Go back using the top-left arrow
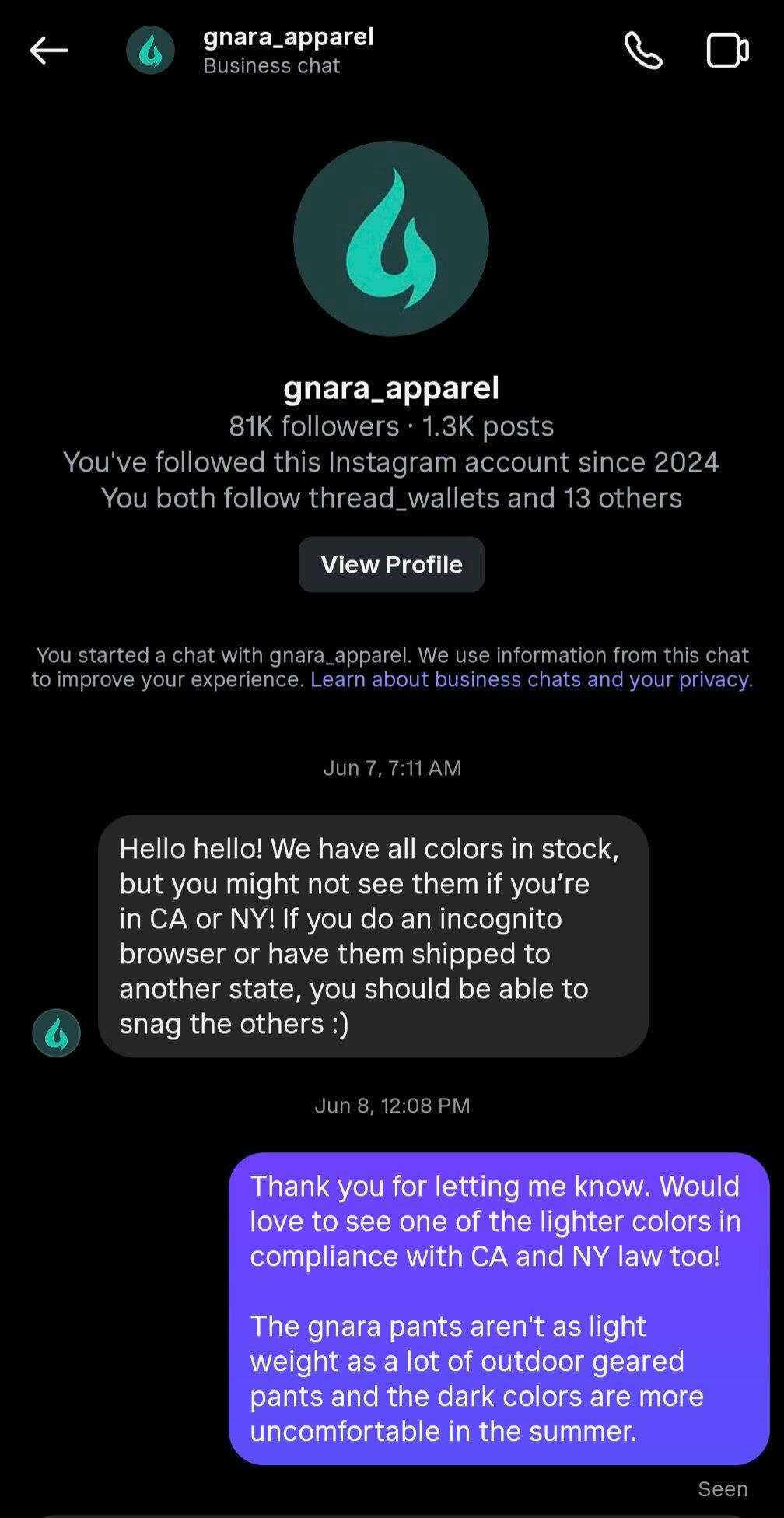This screenshot has width=784, height=1518. [x=49, y=51]
